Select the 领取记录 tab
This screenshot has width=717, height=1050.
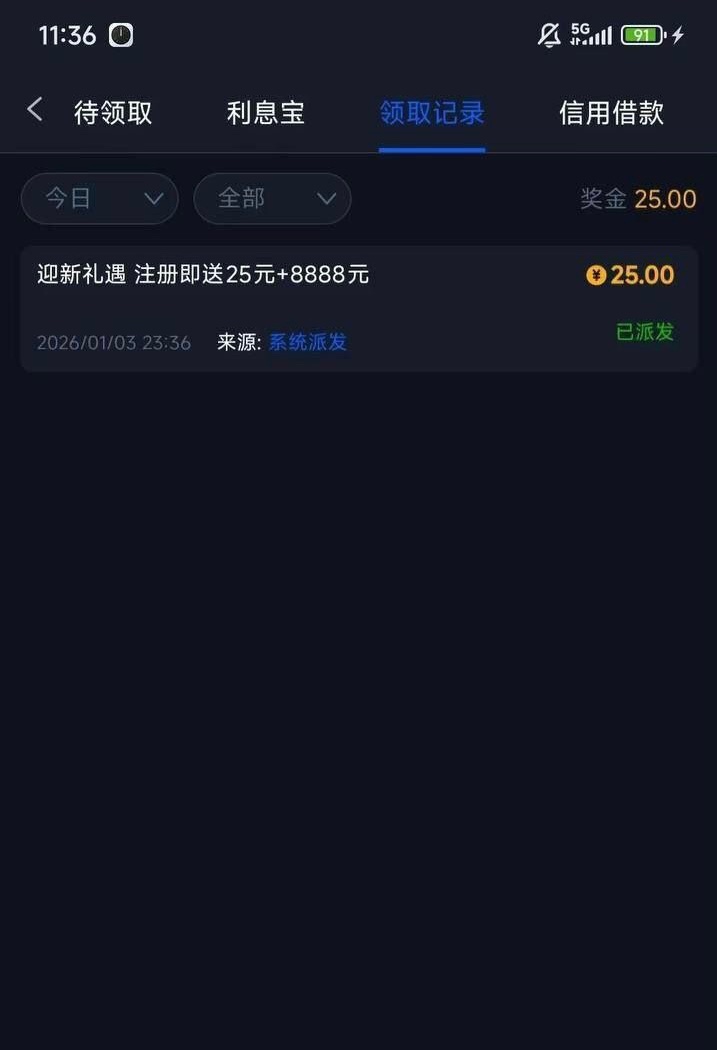coord(432,113)
